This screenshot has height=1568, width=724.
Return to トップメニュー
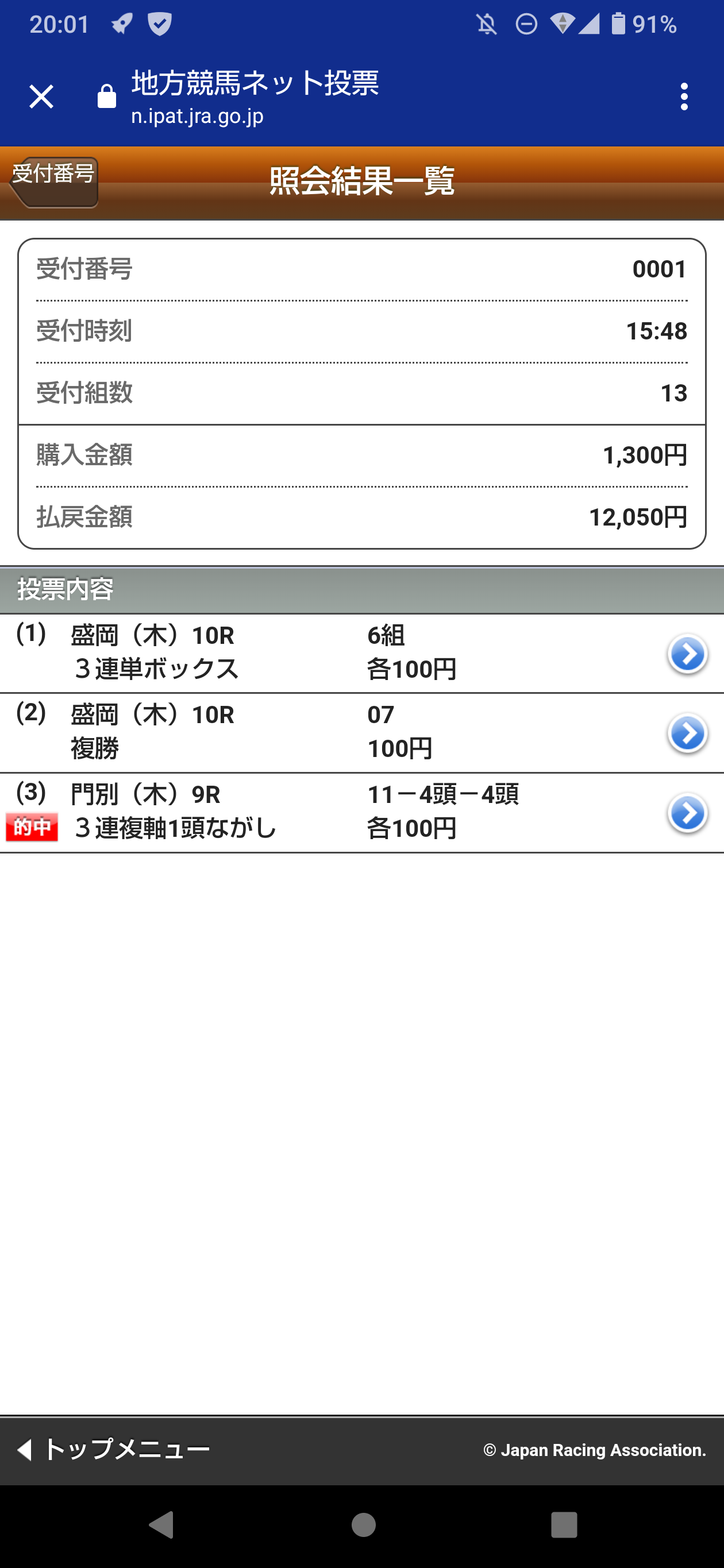click(x=114, y=1449)
